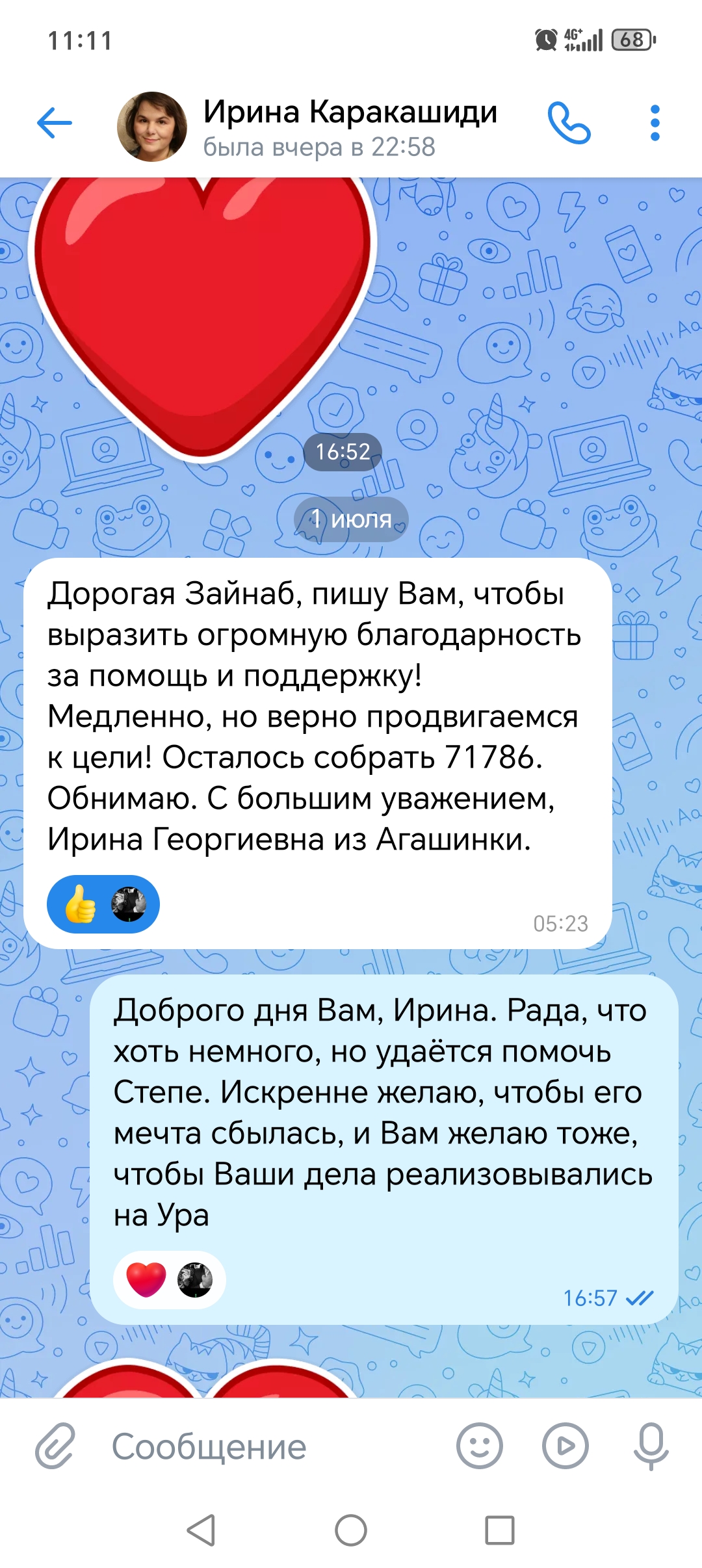Tap the video message button
Screen dimensions: 702x1568
pyautogui.click(x=565, y=1446)
